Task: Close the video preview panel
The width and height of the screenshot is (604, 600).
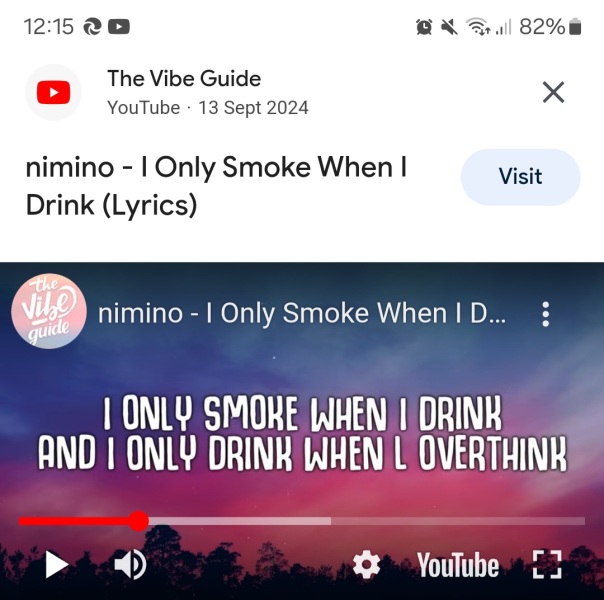Action: coord(553,93)
